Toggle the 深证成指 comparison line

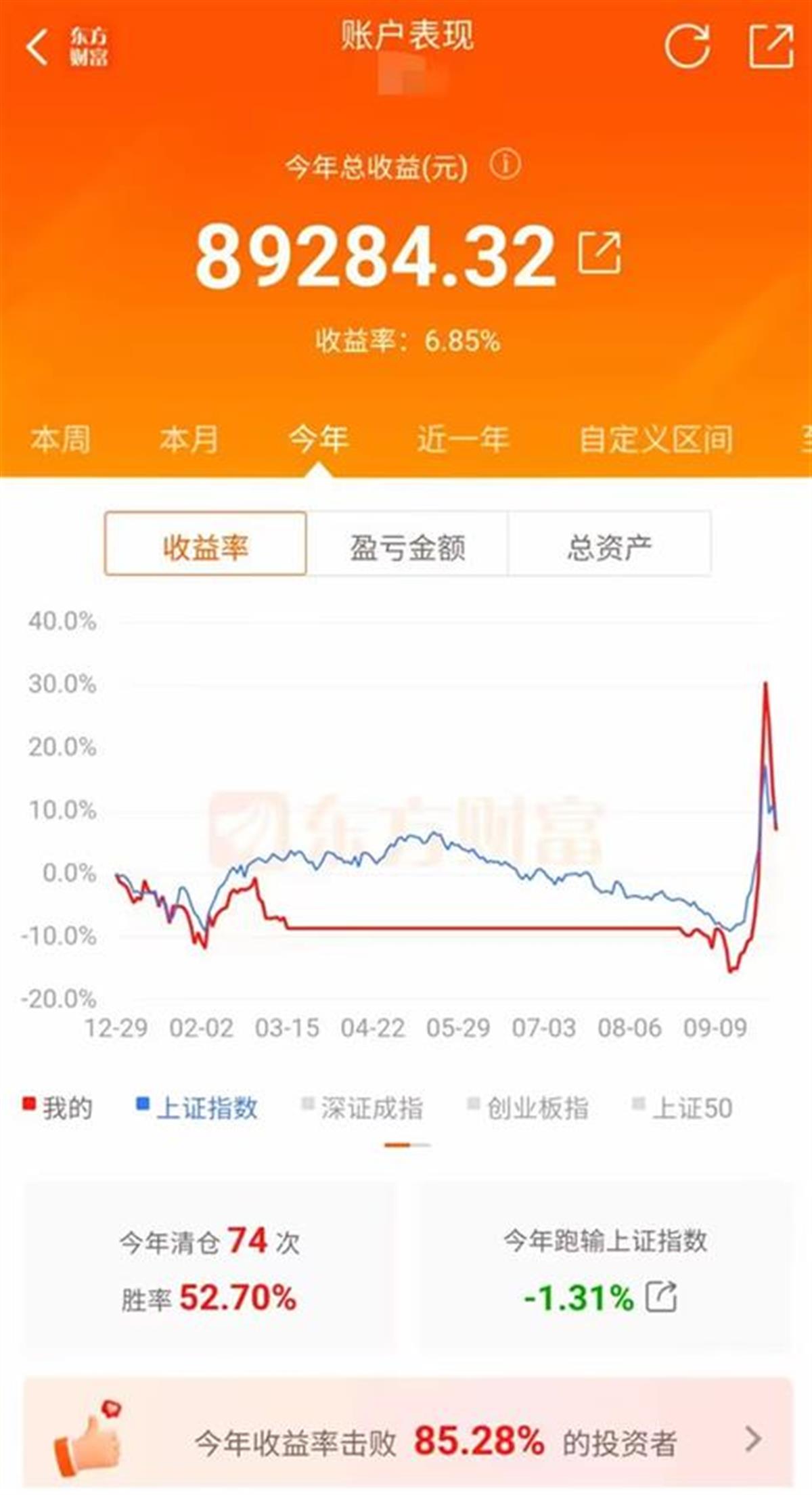363,1108
